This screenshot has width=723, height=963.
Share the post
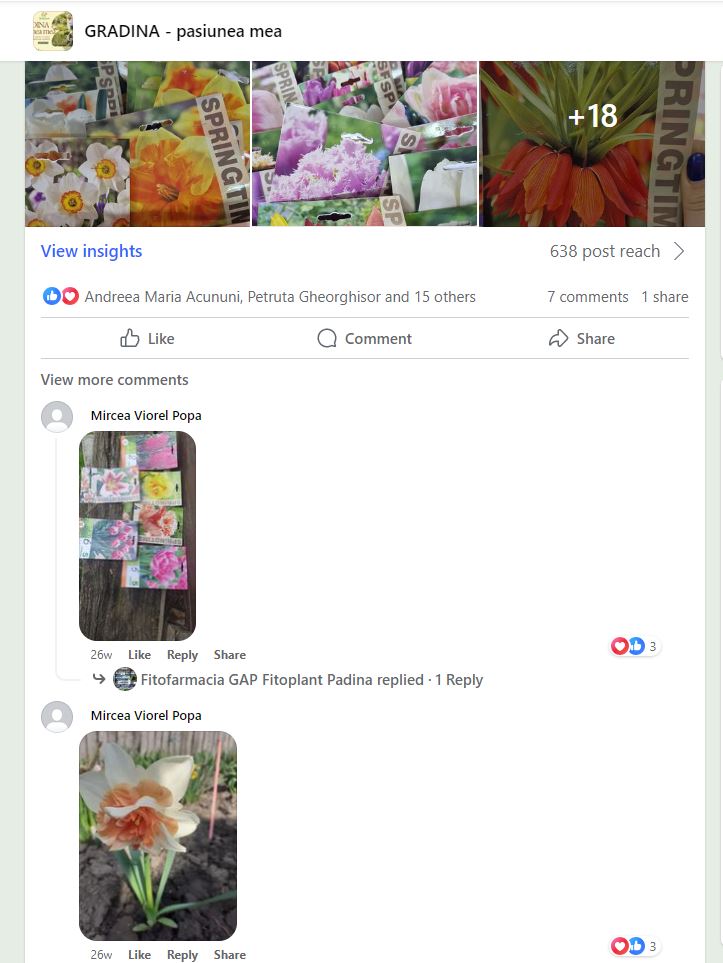click(x=581, y=339)
